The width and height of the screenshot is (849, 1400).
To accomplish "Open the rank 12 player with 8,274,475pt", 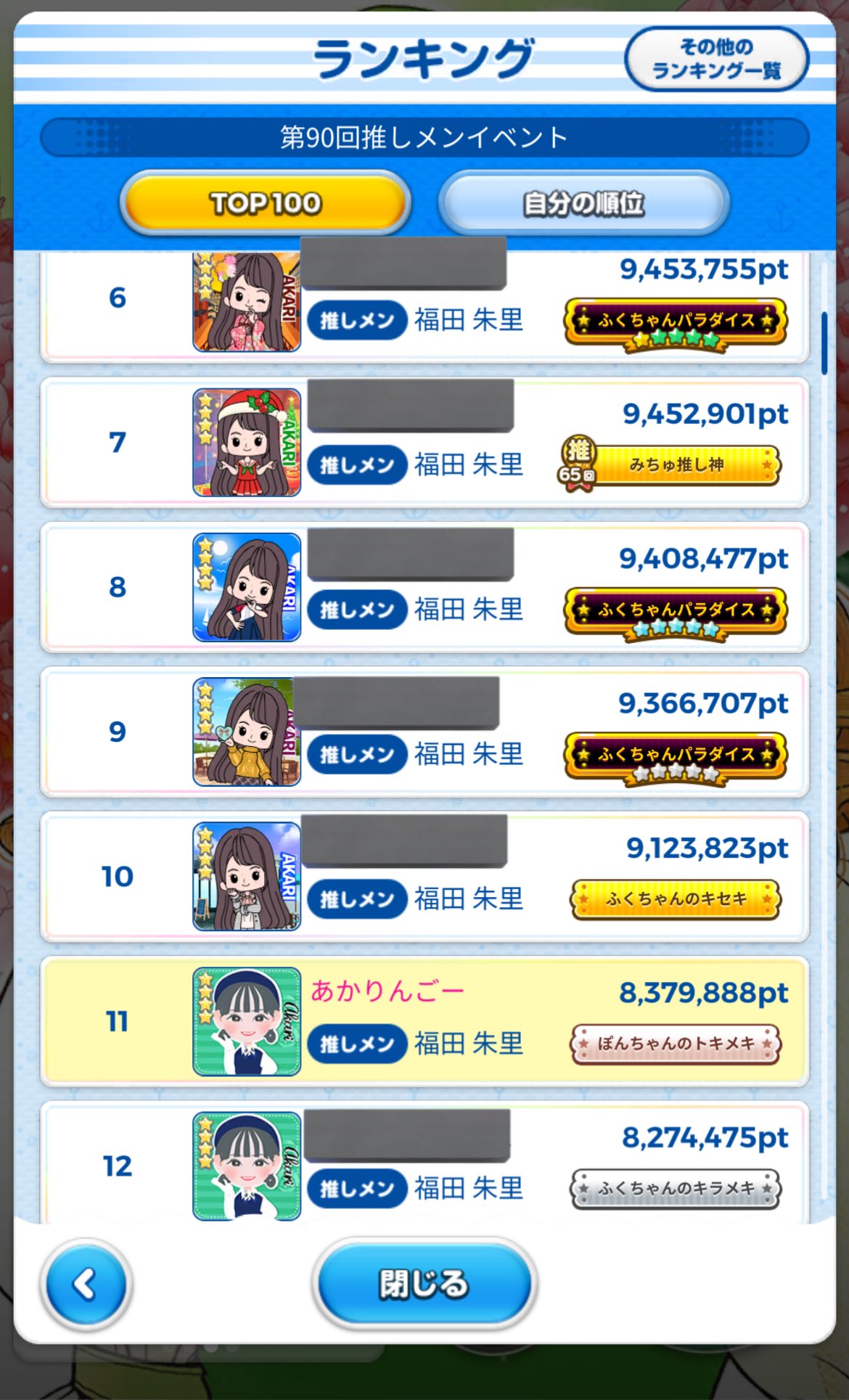I will pos(424,1162).
